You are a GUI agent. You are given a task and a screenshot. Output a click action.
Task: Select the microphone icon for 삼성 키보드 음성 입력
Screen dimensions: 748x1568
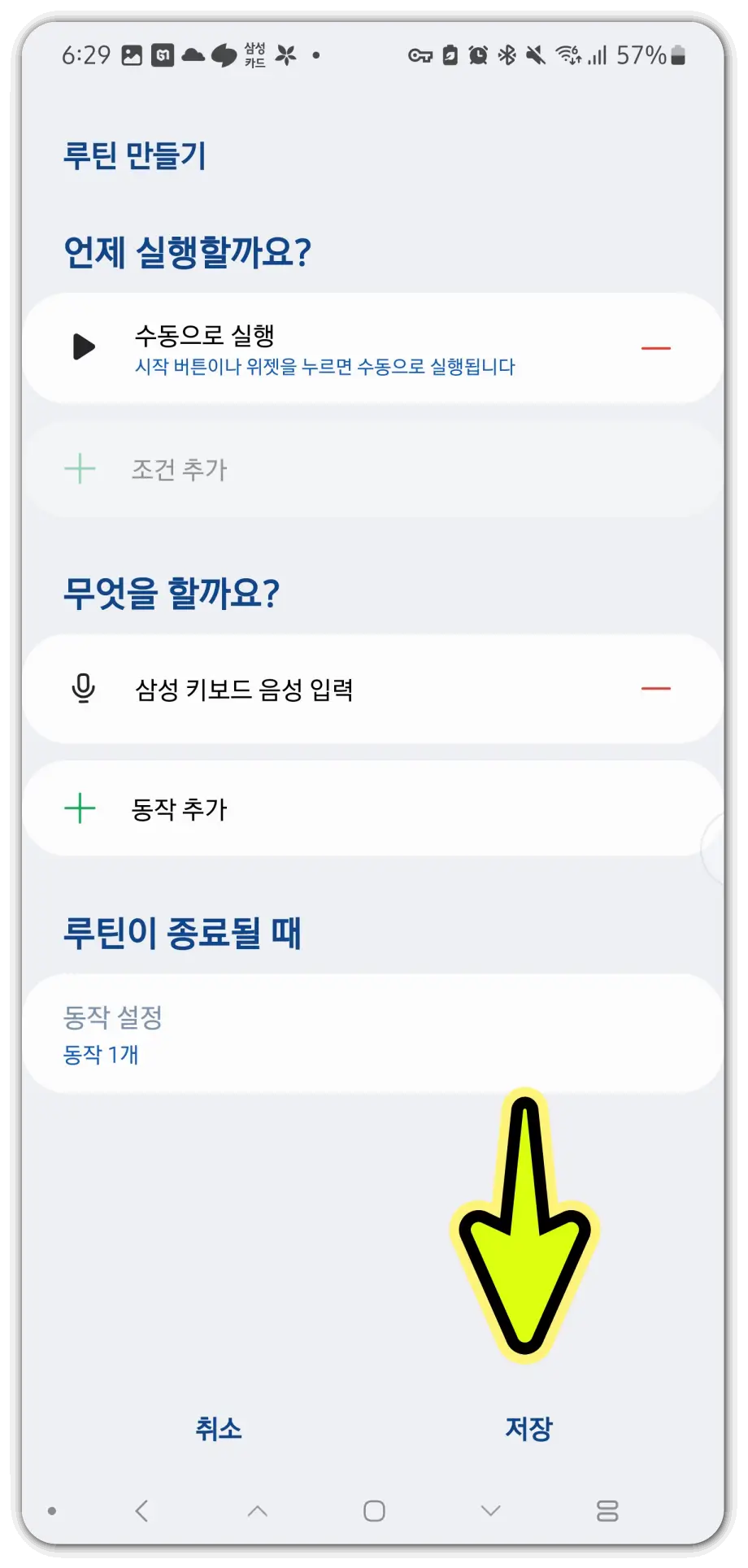[x=83, y=688]
